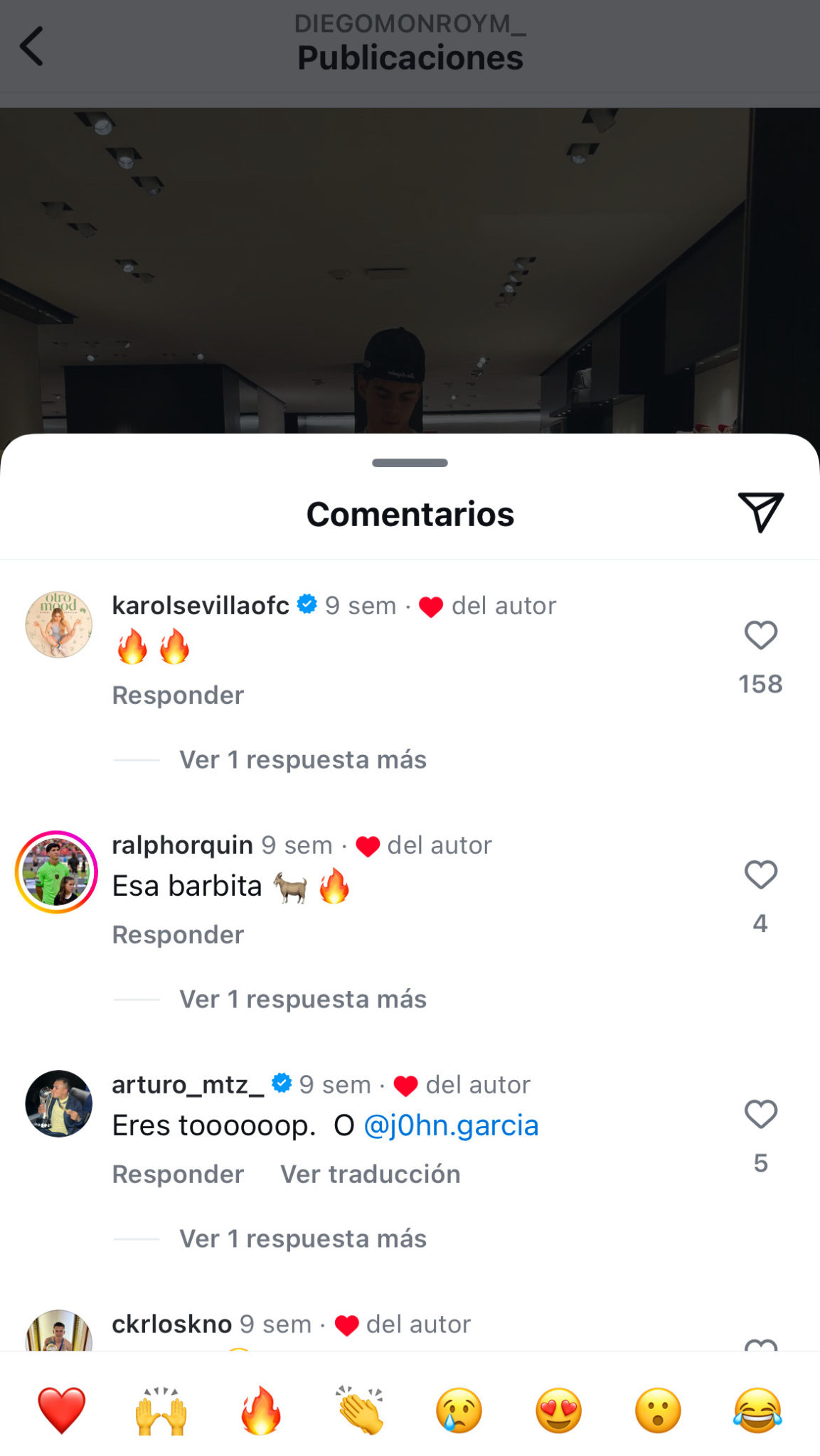Screen dimensions: 820x1456
Task: Open ralphorquin's profile picture story
Action: tap(57, 872)
